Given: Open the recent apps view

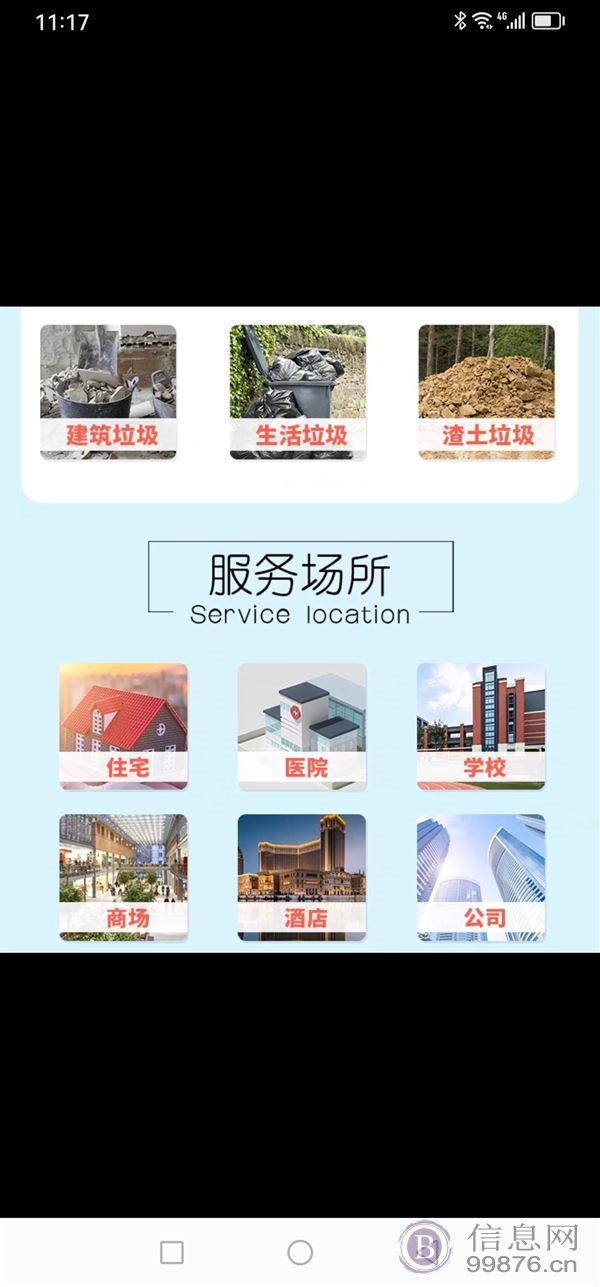Looking at the screenshot, I should [x=172, y=1252].
